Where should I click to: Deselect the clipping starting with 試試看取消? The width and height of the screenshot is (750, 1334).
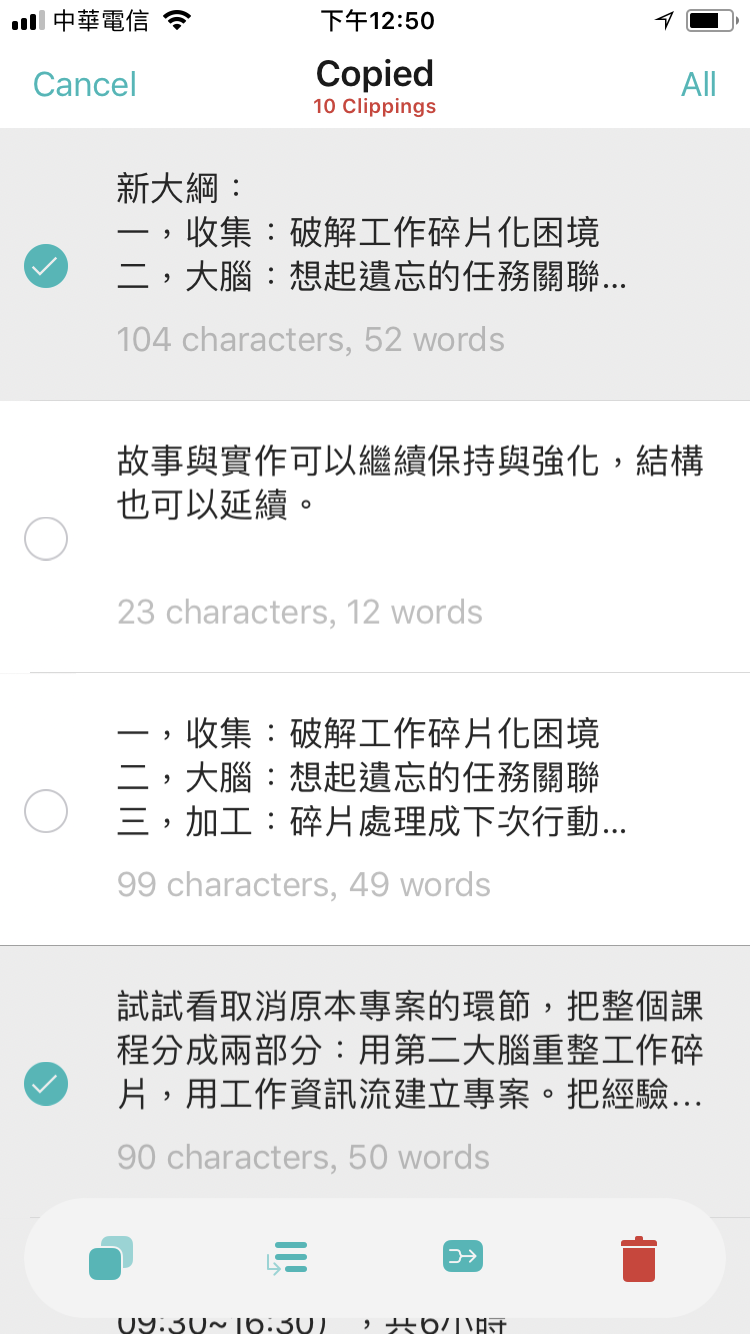46,1083
